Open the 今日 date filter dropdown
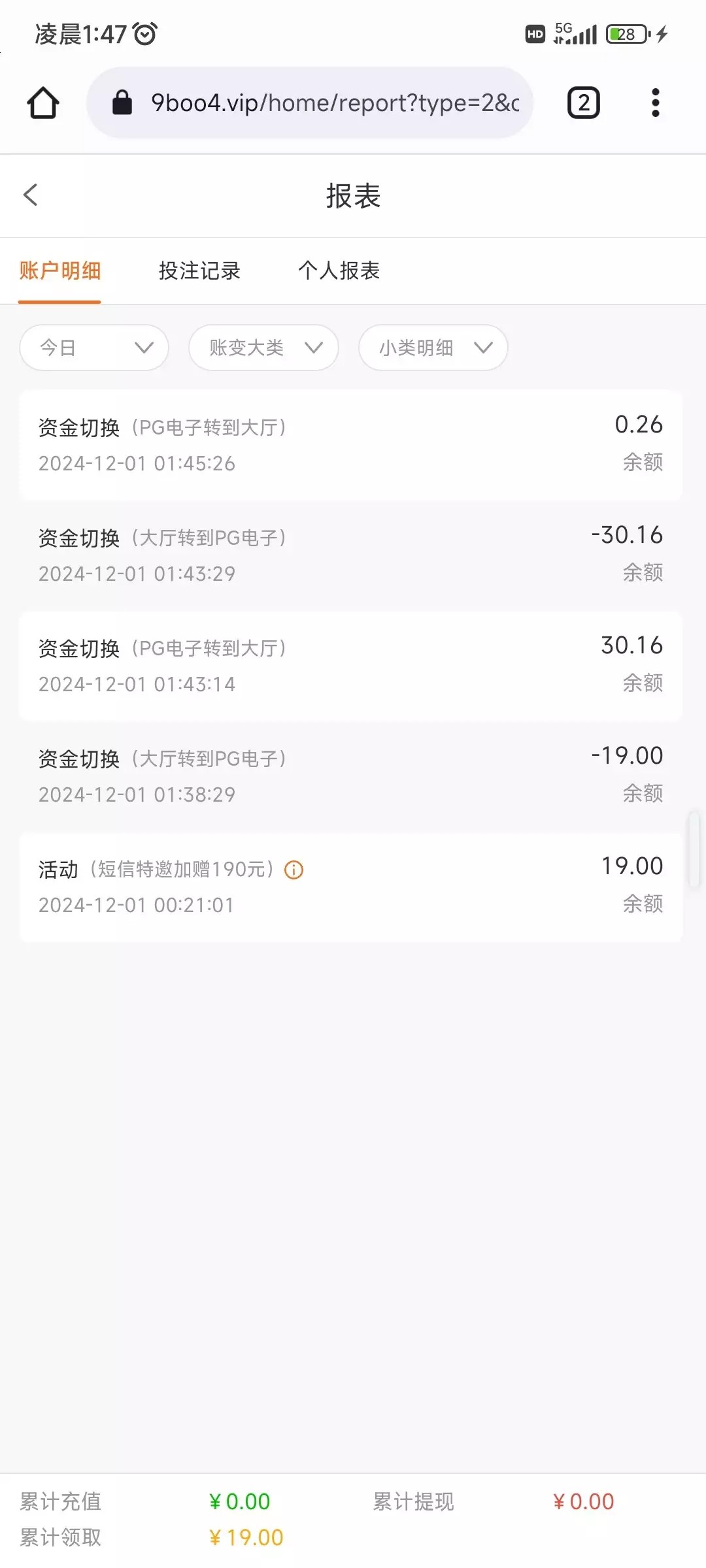The width and height of the screenshot is (706, 1568). coord(93,348)
